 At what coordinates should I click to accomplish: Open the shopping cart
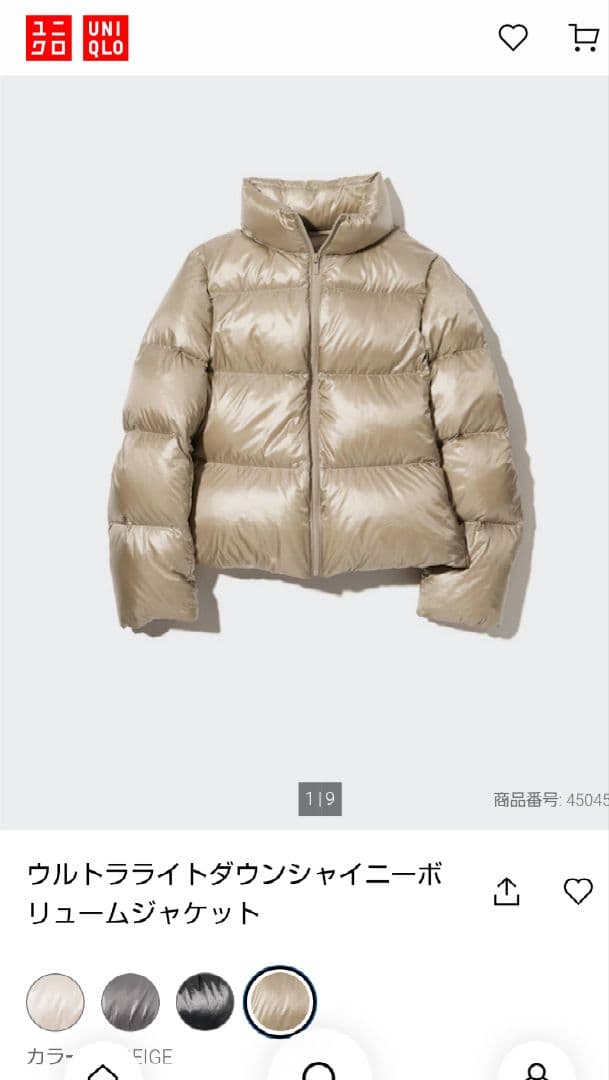click(x=583, y=38)
